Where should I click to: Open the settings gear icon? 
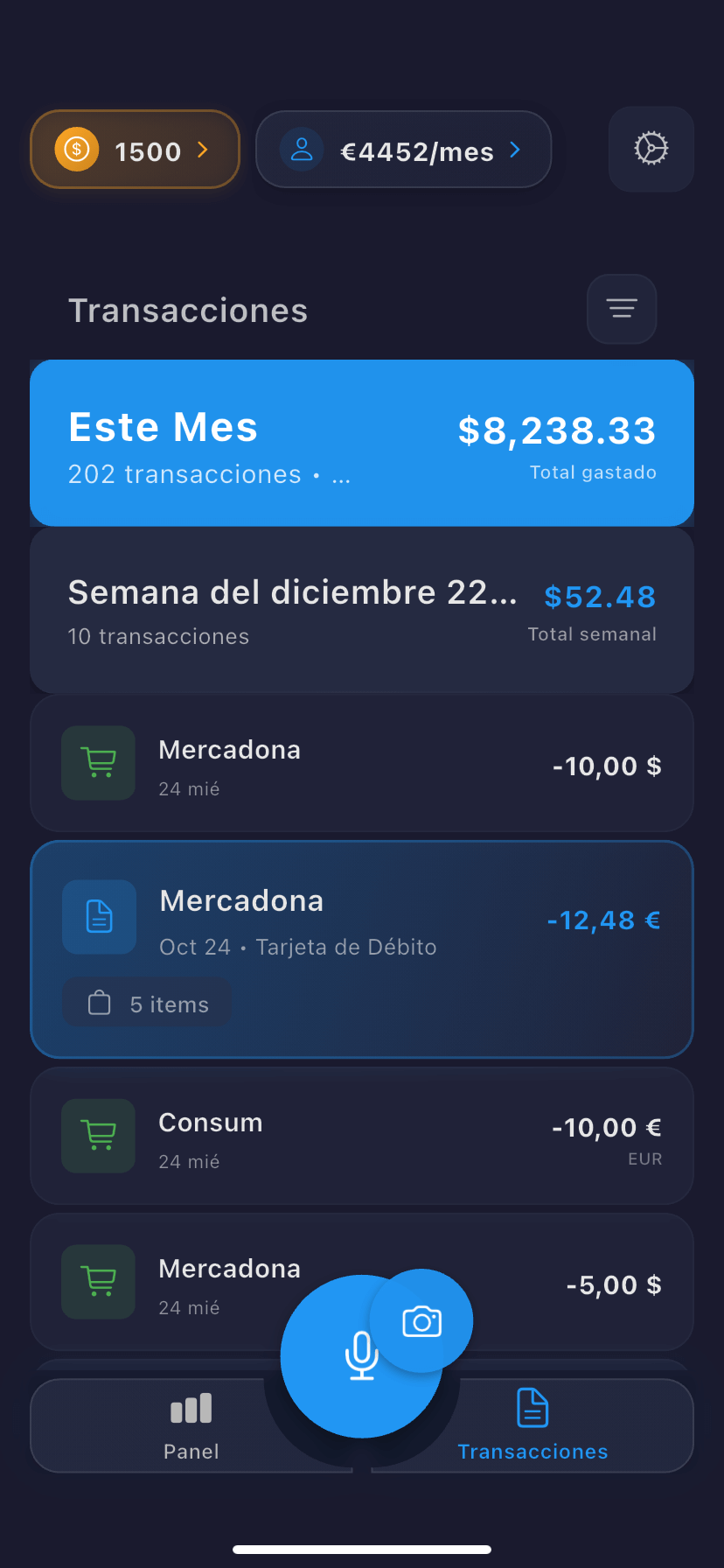tap(651, 149)
